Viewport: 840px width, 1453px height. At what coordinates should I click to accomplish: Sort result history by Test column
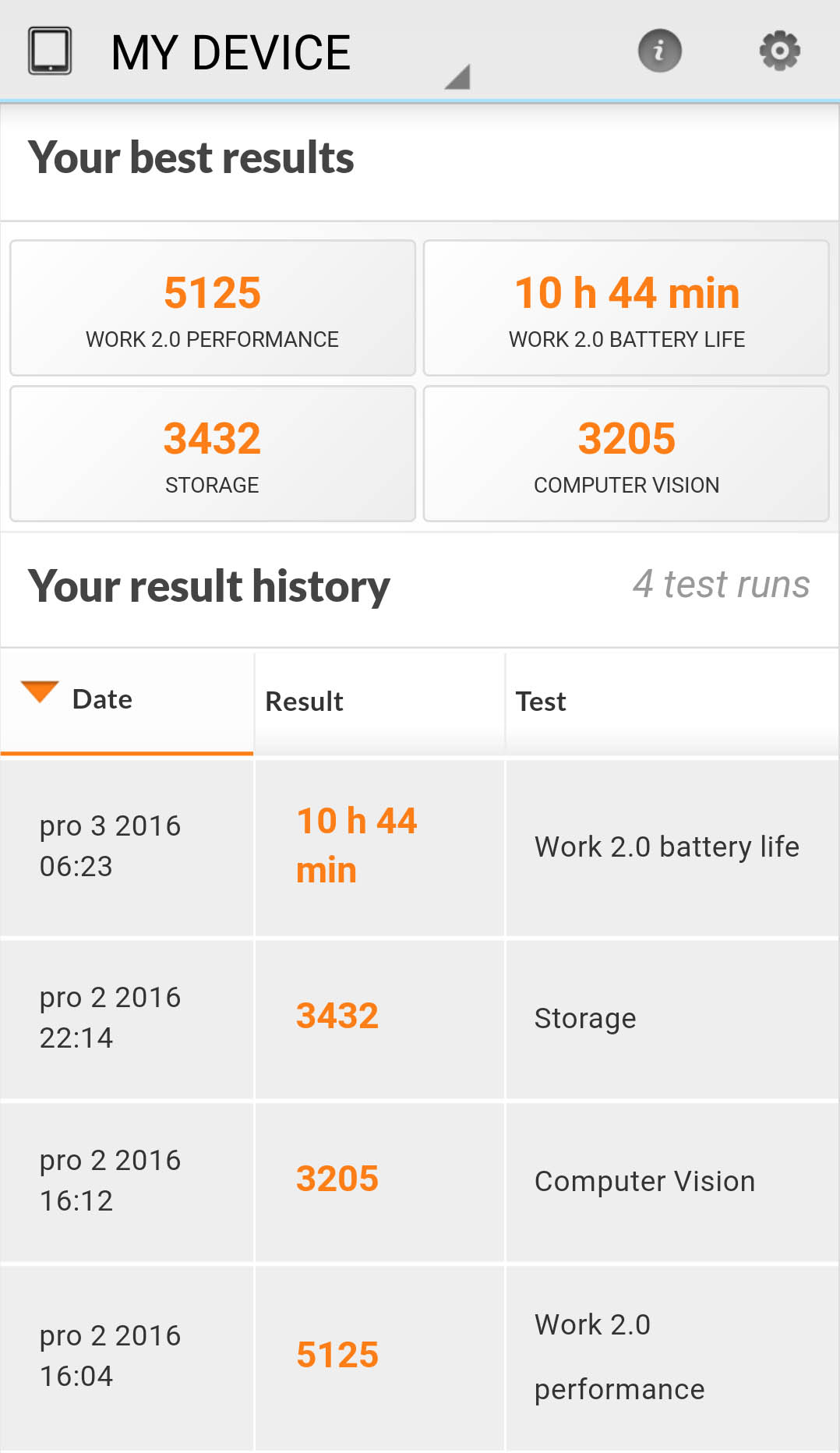[672, 702]
